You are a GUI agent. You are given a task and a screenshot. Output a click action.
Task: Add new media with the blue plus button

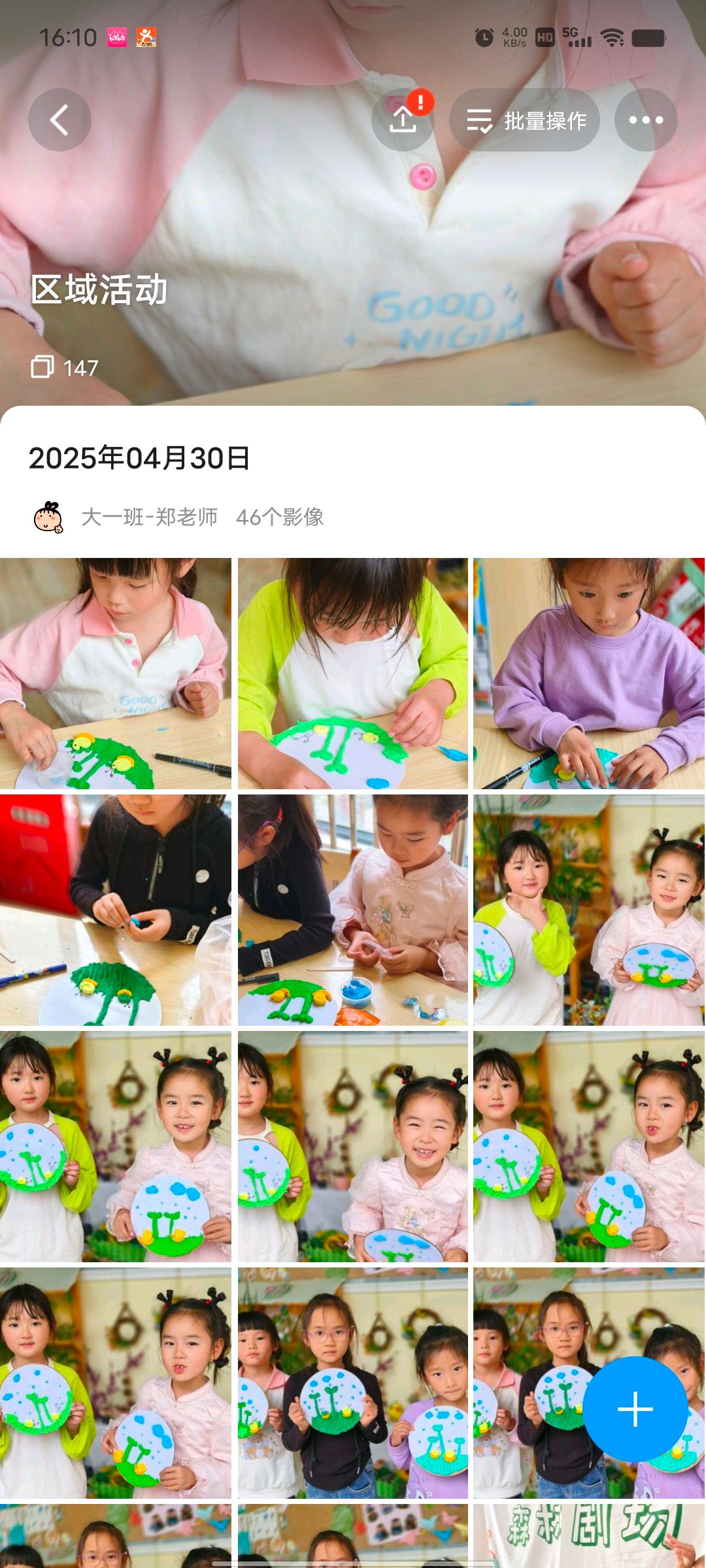[x=635, y=1409]
